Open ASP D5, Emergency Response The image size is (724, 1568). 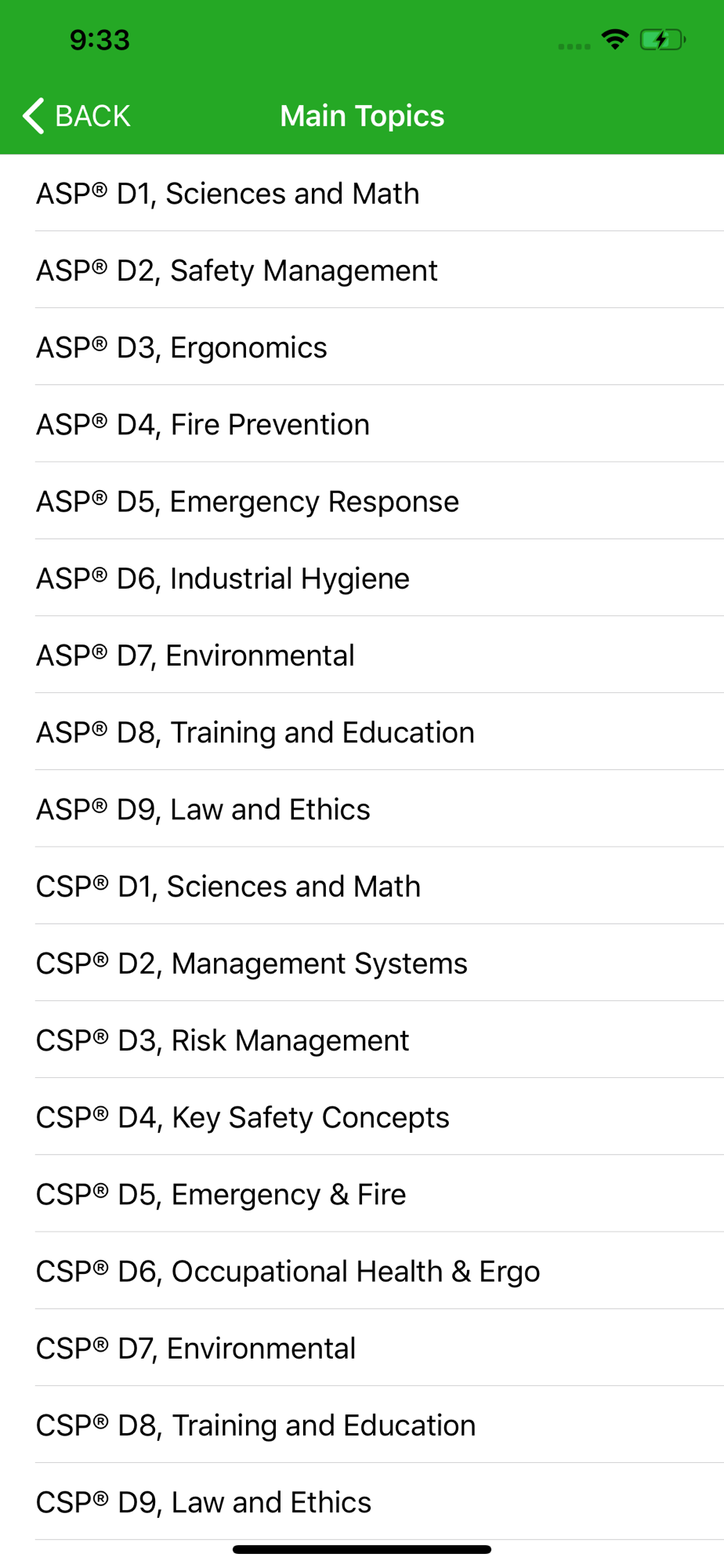(362, 500)
